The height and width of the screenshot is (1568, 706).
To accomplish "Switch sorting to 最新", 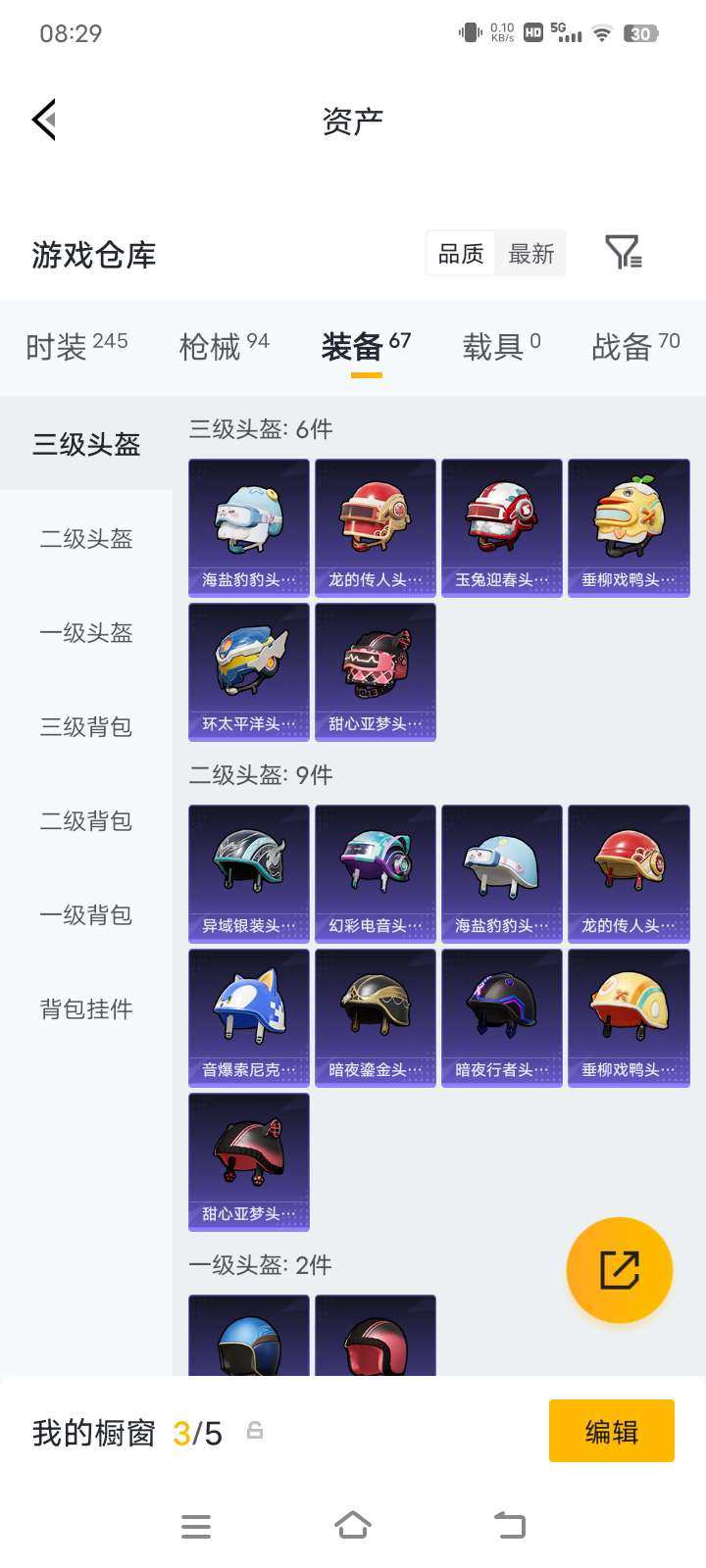I will coord(530,253).
